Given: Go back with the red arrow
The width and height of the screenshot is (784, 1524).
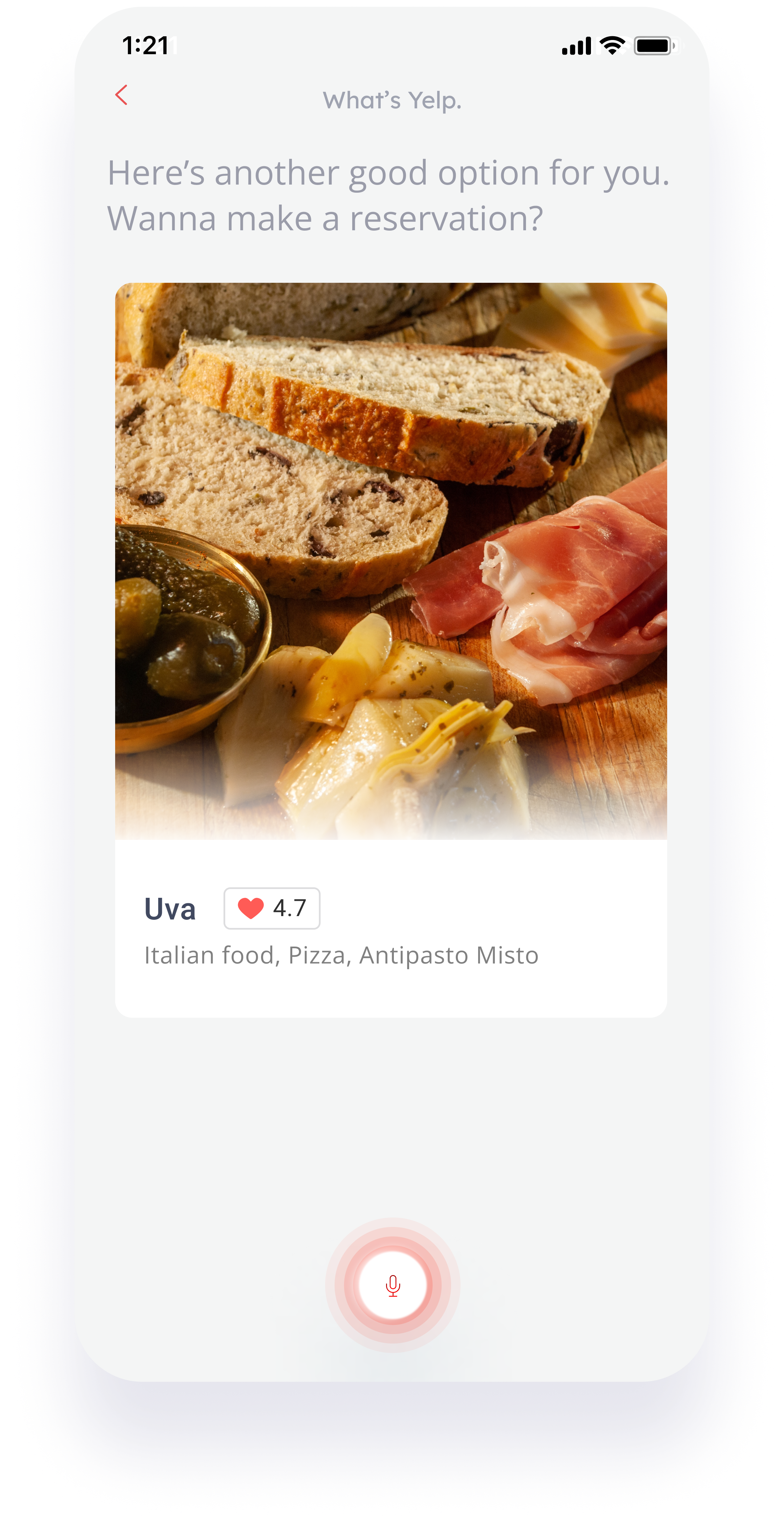Looking at the screenshot, I should click(x=121, y=95).
